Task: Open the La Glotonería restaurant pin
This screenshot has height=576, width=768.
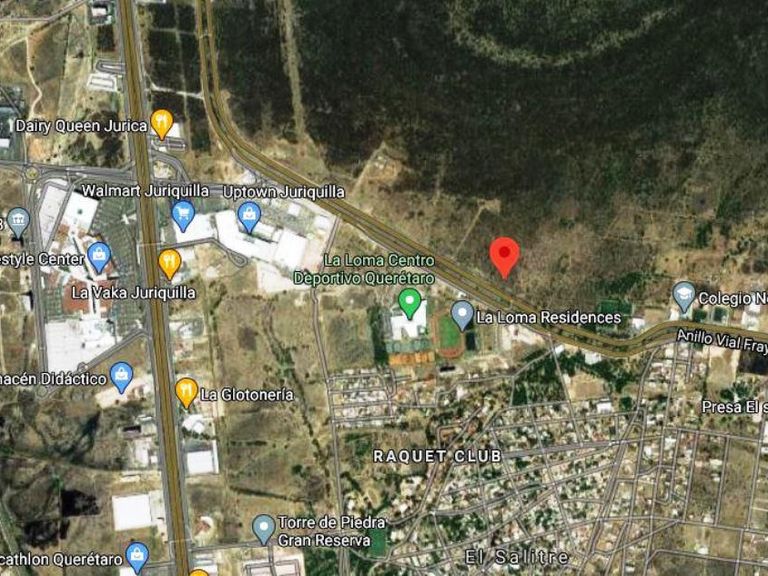Action: point(186,393)
